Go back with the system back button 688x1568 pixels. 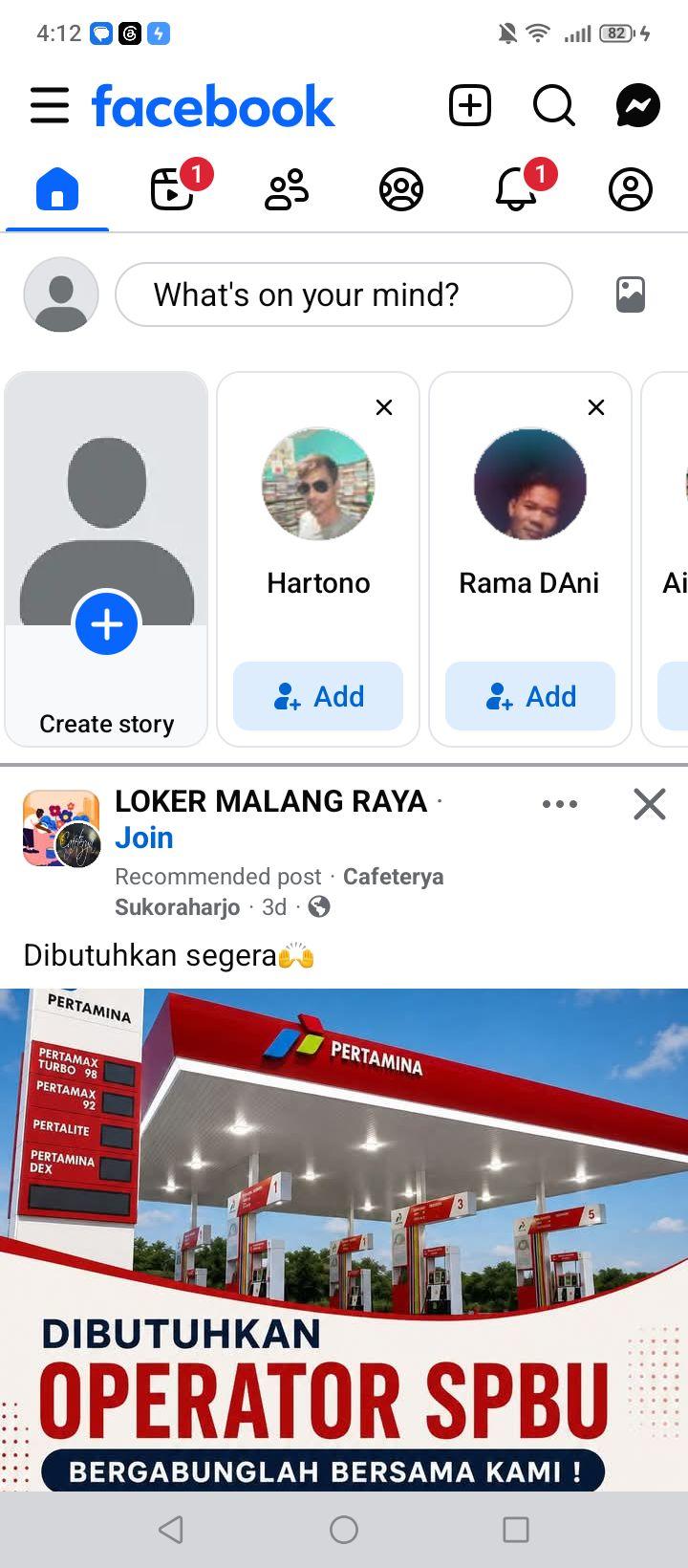coord(171,1530)
